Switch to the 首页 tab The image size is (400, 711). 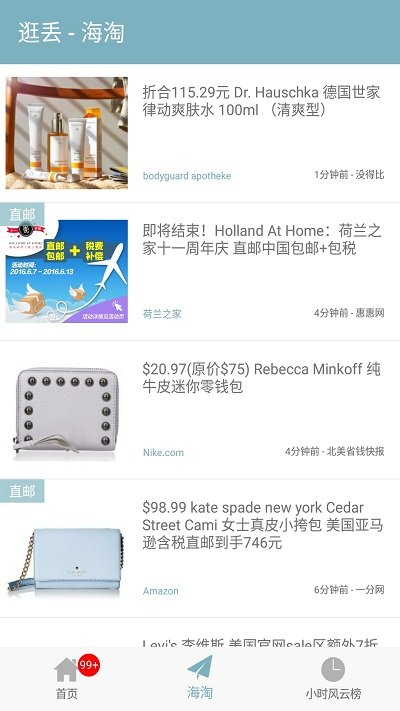[67, 679]
